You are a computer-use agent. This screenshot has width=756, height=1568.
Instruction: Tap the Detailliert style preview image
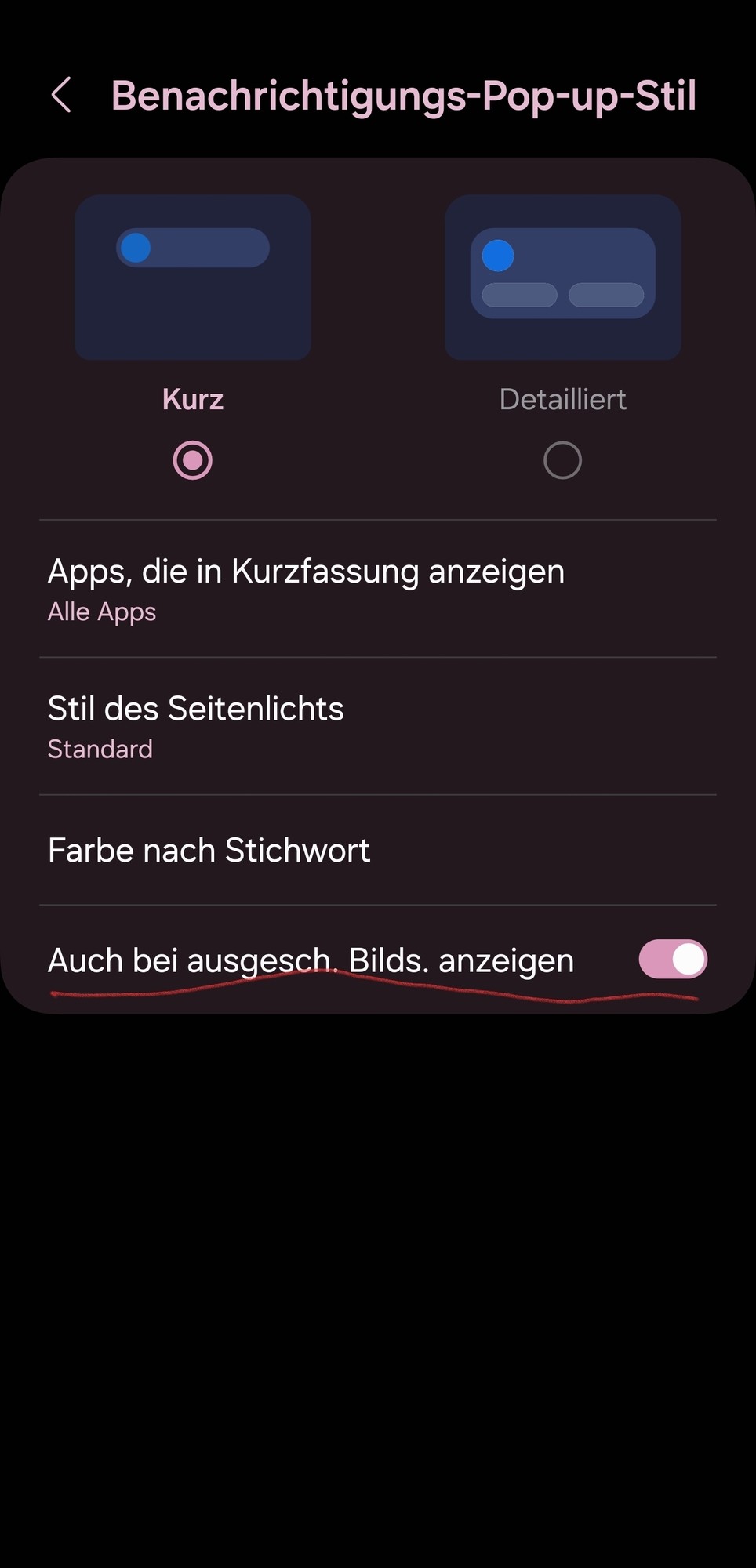[562, 278]
